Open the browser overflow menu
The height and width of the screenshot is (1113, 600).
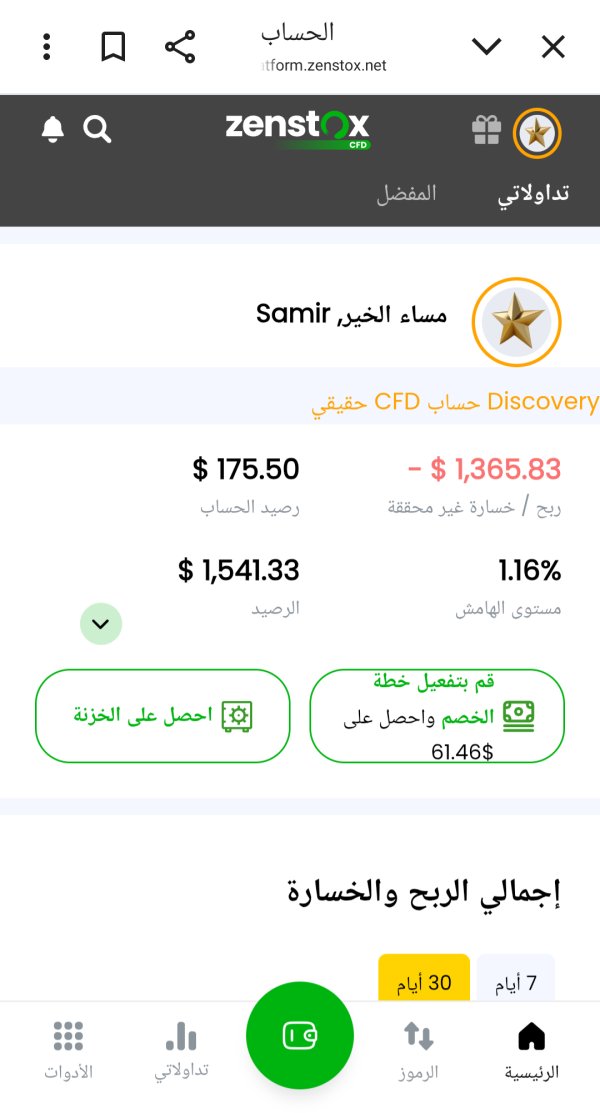click(47, 48)
